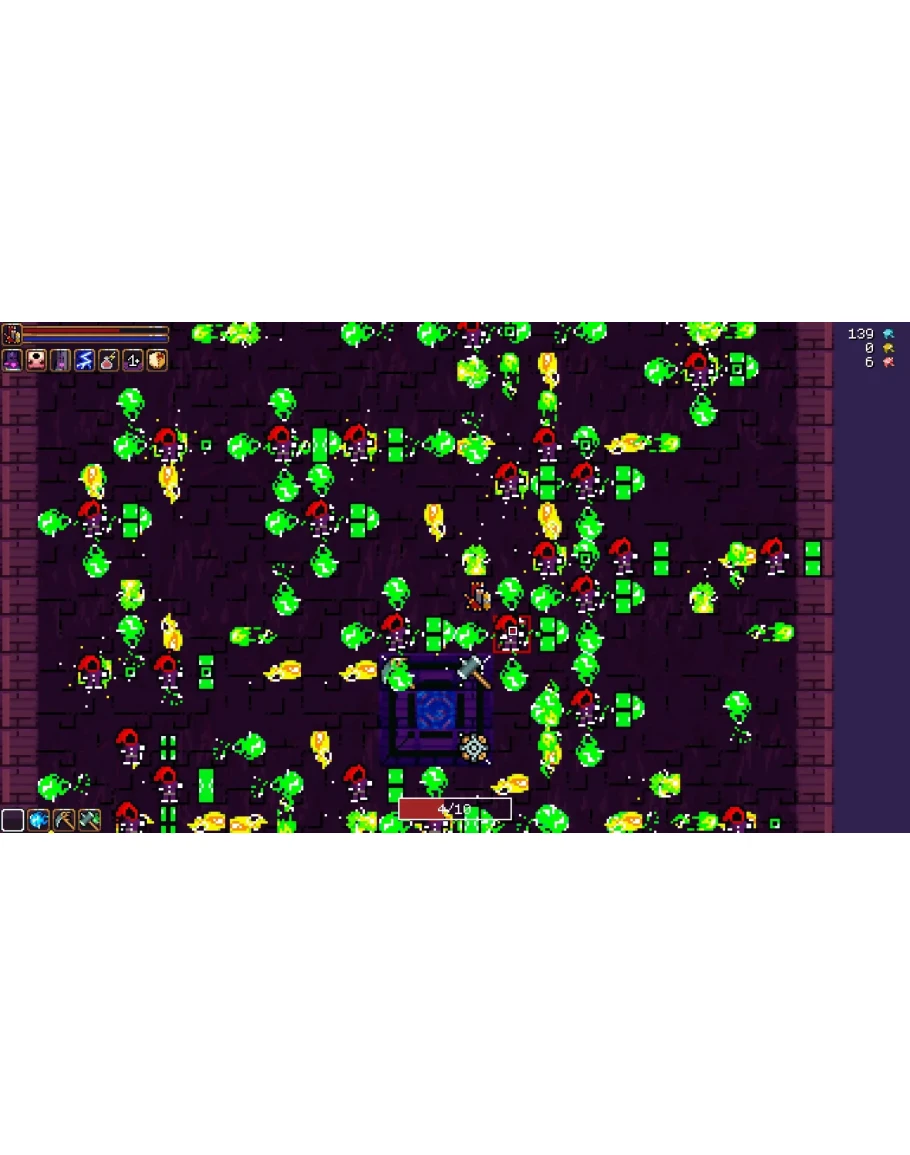
Task: Equip the pickaxe from the hotbar
Action: pos(64,820)
